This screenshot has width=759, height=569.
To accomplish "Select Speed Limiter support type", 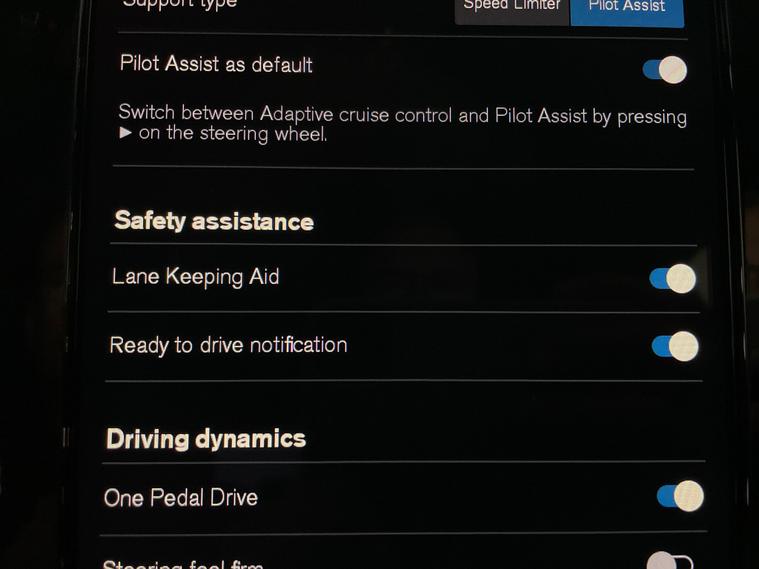I will [x=513, y=8].
